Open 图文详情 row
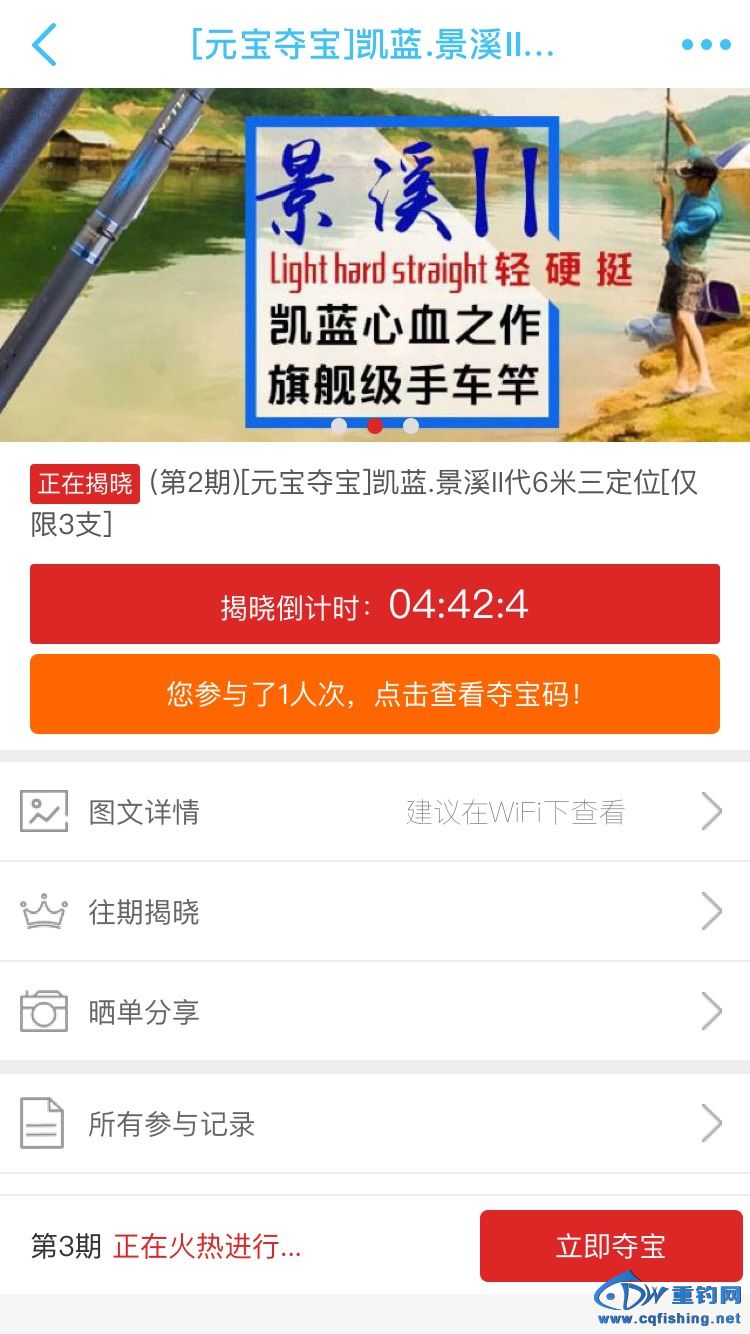The image size is (750, 1334). (x=375, y=811)
